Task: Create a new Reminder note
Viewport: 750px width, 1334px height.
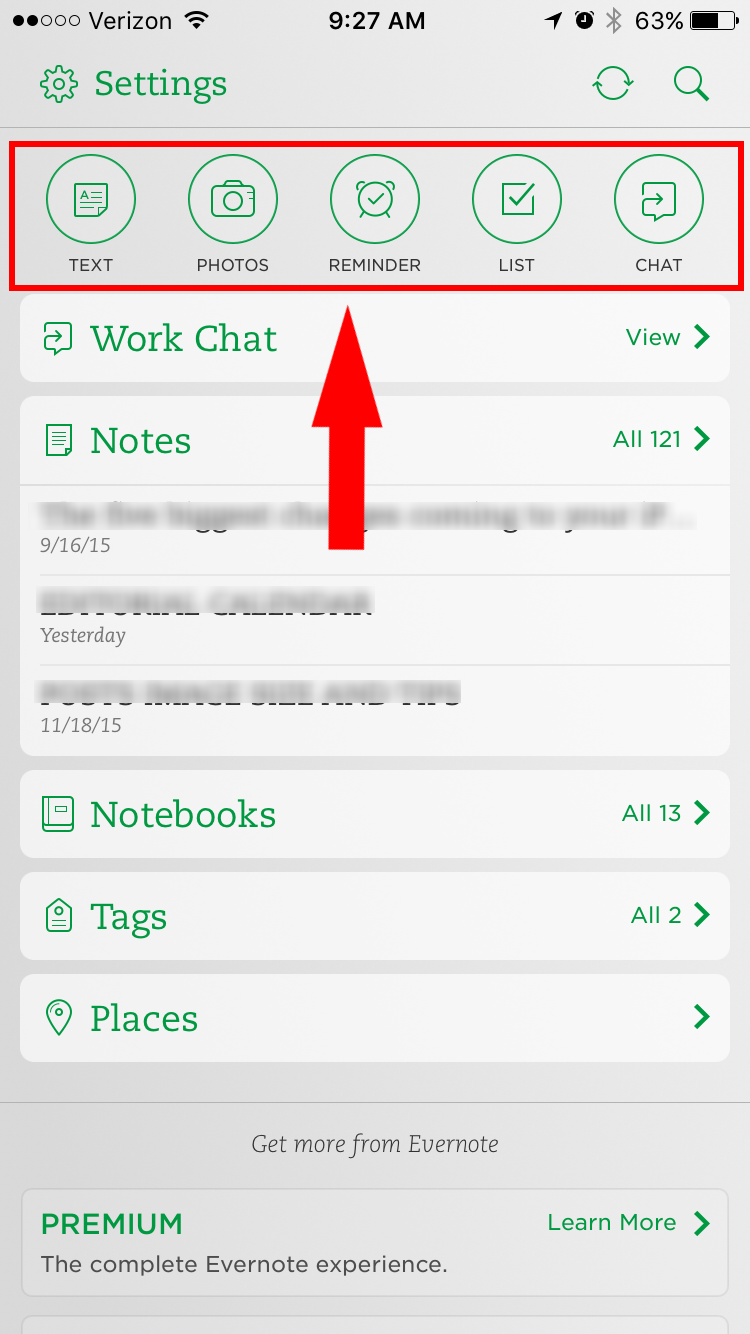Action: (375, 199)
